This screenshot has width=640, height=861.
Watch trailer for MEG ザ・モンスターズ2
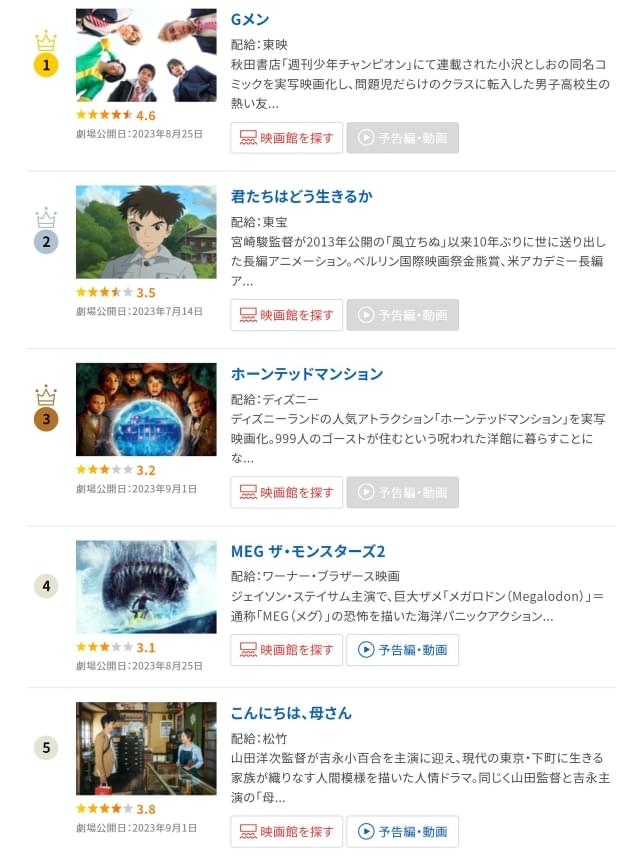point(402,650)
